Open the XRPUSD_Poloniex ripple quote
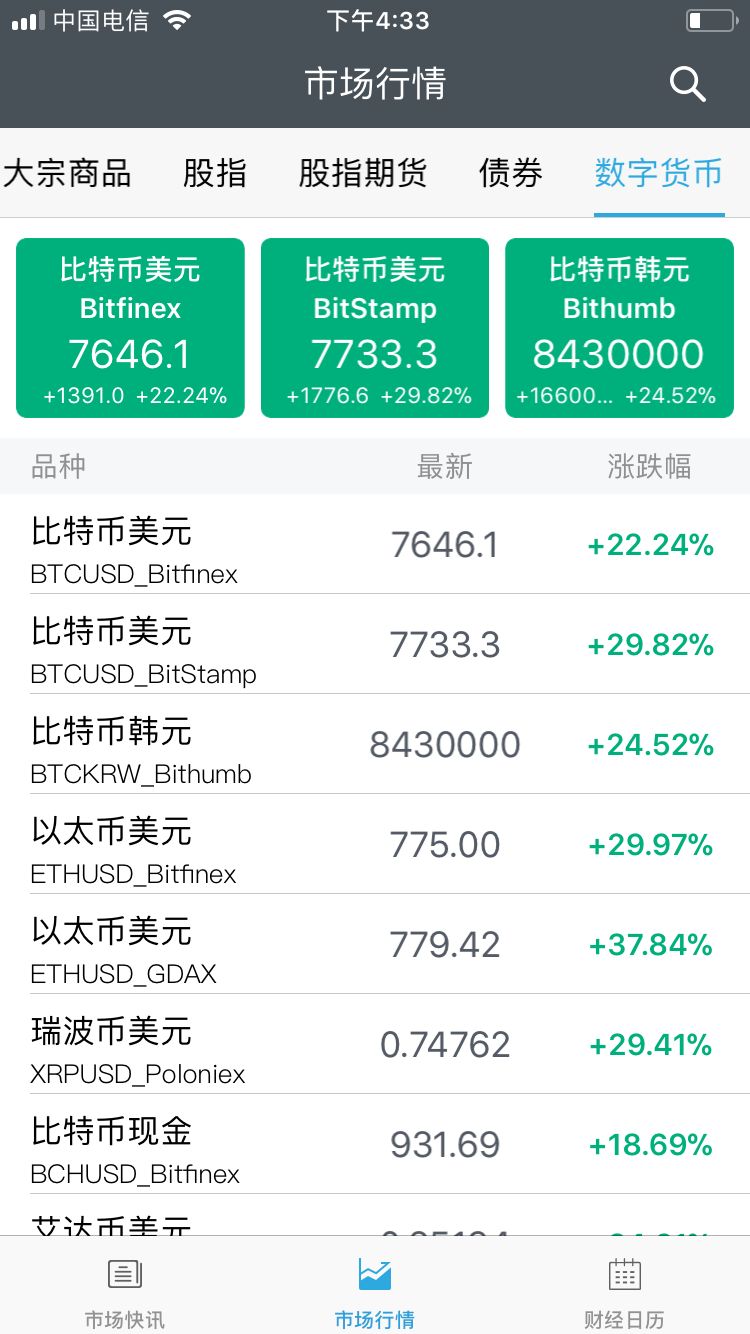The width and height of the screenshot is (750, 1334). pyautogui.click(x=375, y=1044)
